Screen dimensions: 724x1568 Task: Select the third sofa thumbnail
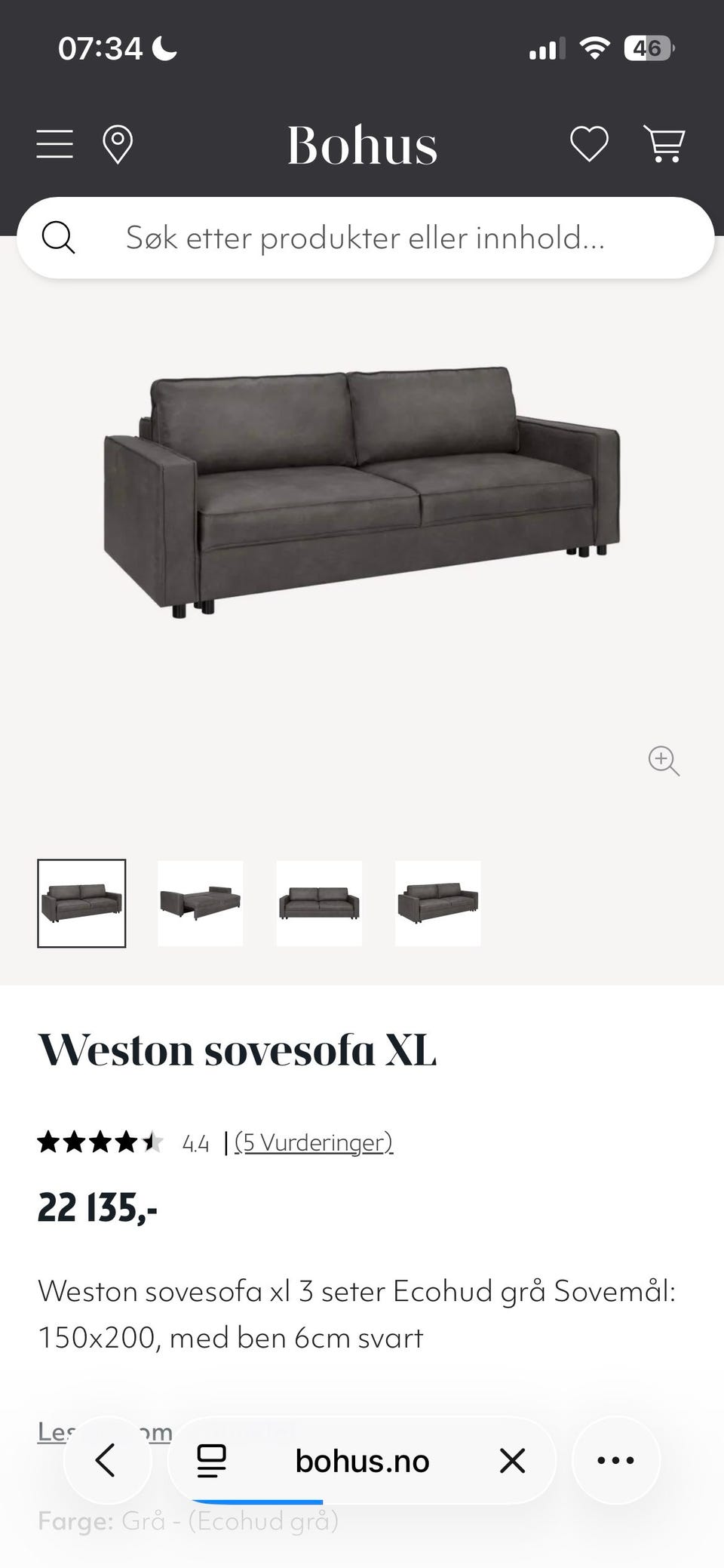pos(319,903)
